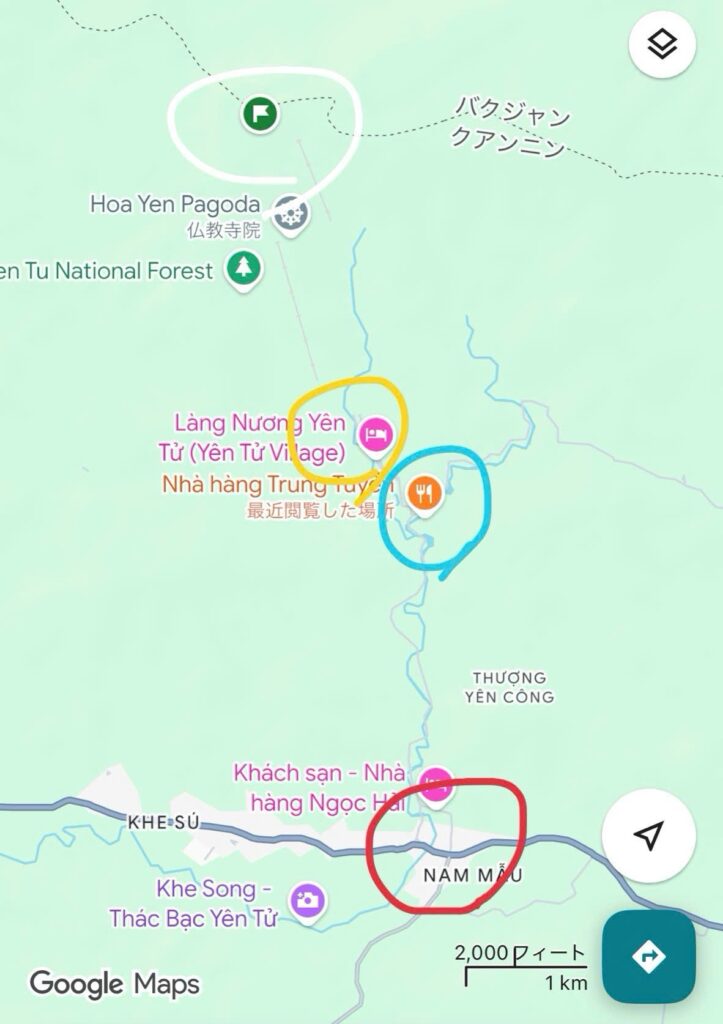Screen dimensions: 723x1024
Task: Select the Hoa Yen Pagoda marker
Action: (x=291, y=212)
